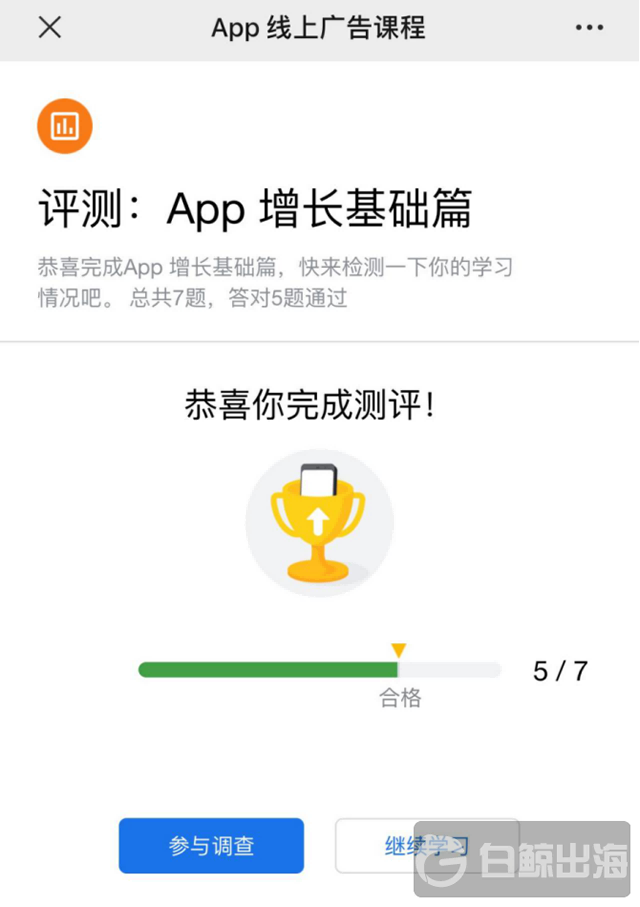Open the three-dot overflow menu
The height and width of the screenshot is (907, 640).
coord(590,28)
